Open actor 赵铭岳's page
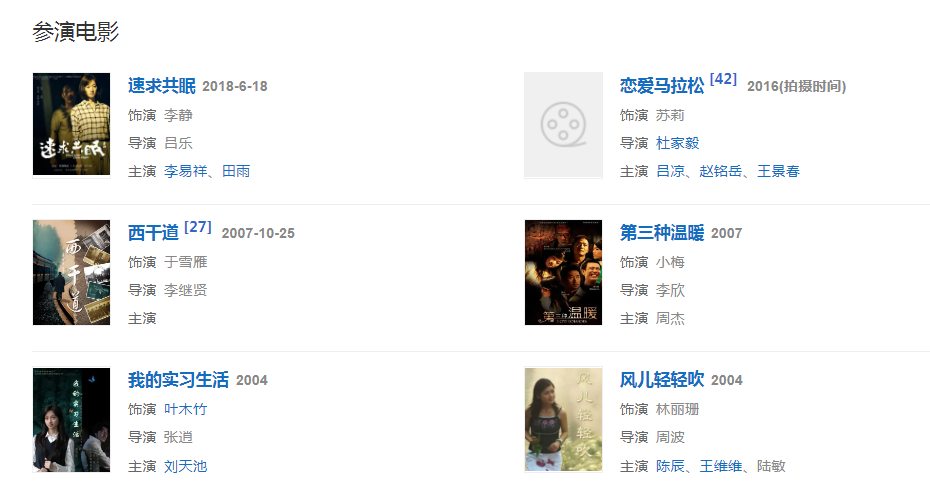 (x=721, y=171)
